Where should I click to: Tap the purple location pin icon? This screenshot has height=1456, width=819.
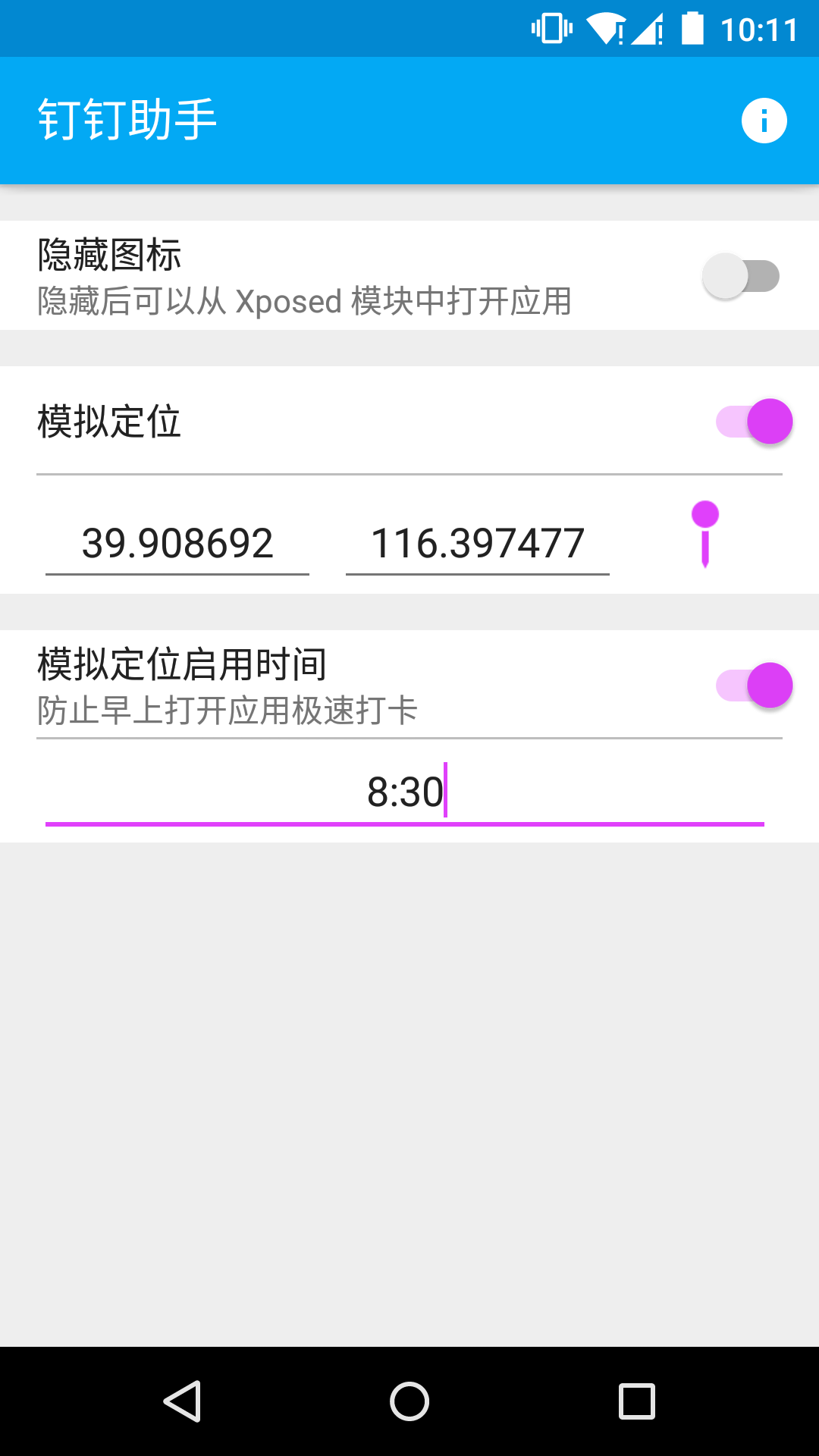pos(705,535)
